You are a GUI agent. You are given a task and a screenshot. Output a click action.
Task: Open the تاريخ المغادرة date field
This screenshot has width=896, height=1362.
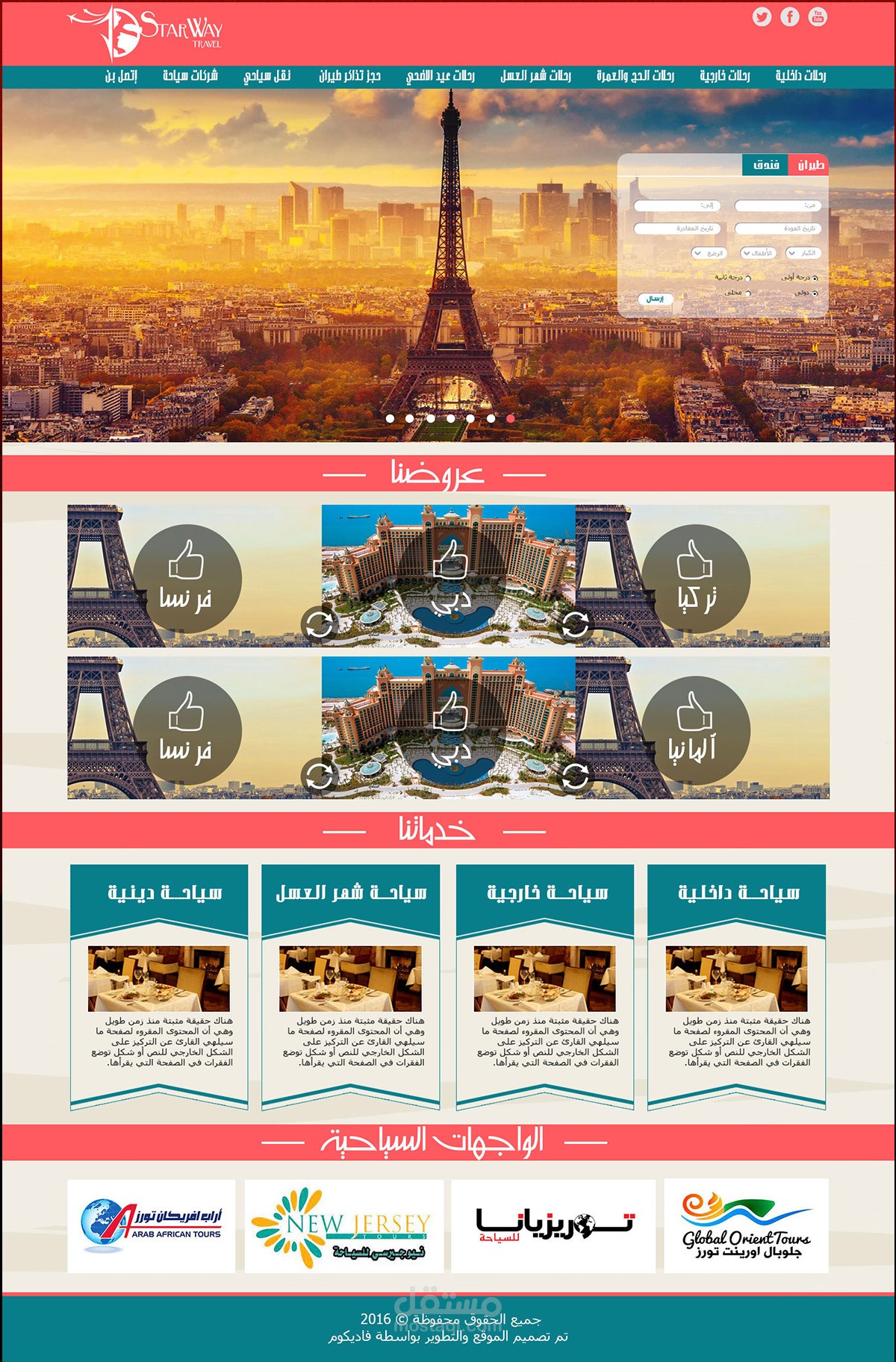676,228
